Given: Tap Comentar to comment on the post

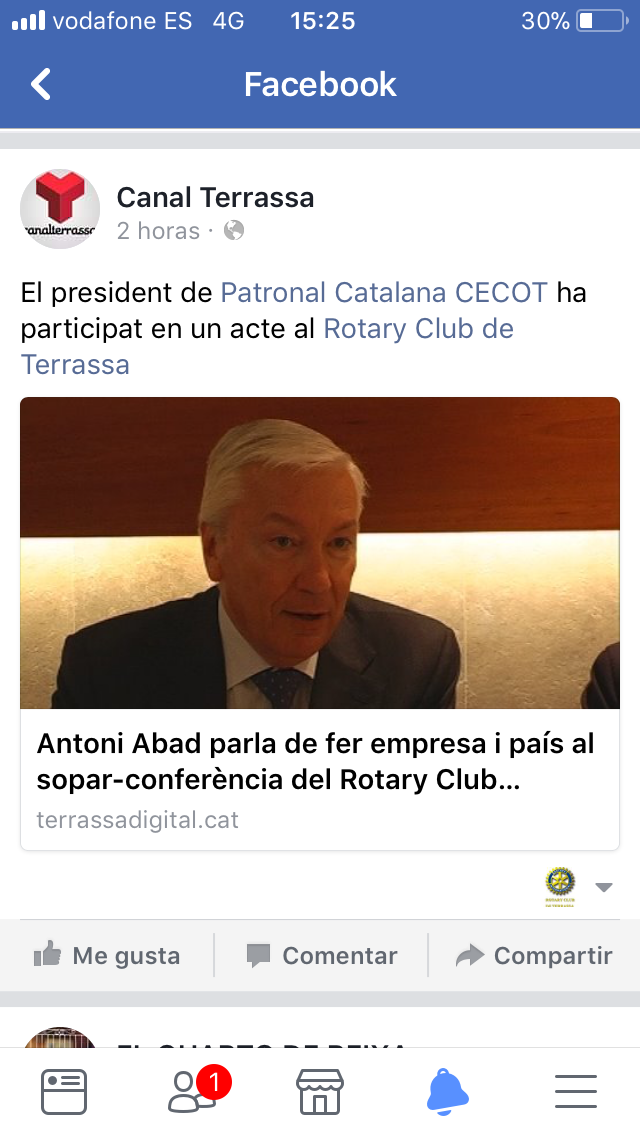Looking at the screenshot, I should click(x=321, y=956).
